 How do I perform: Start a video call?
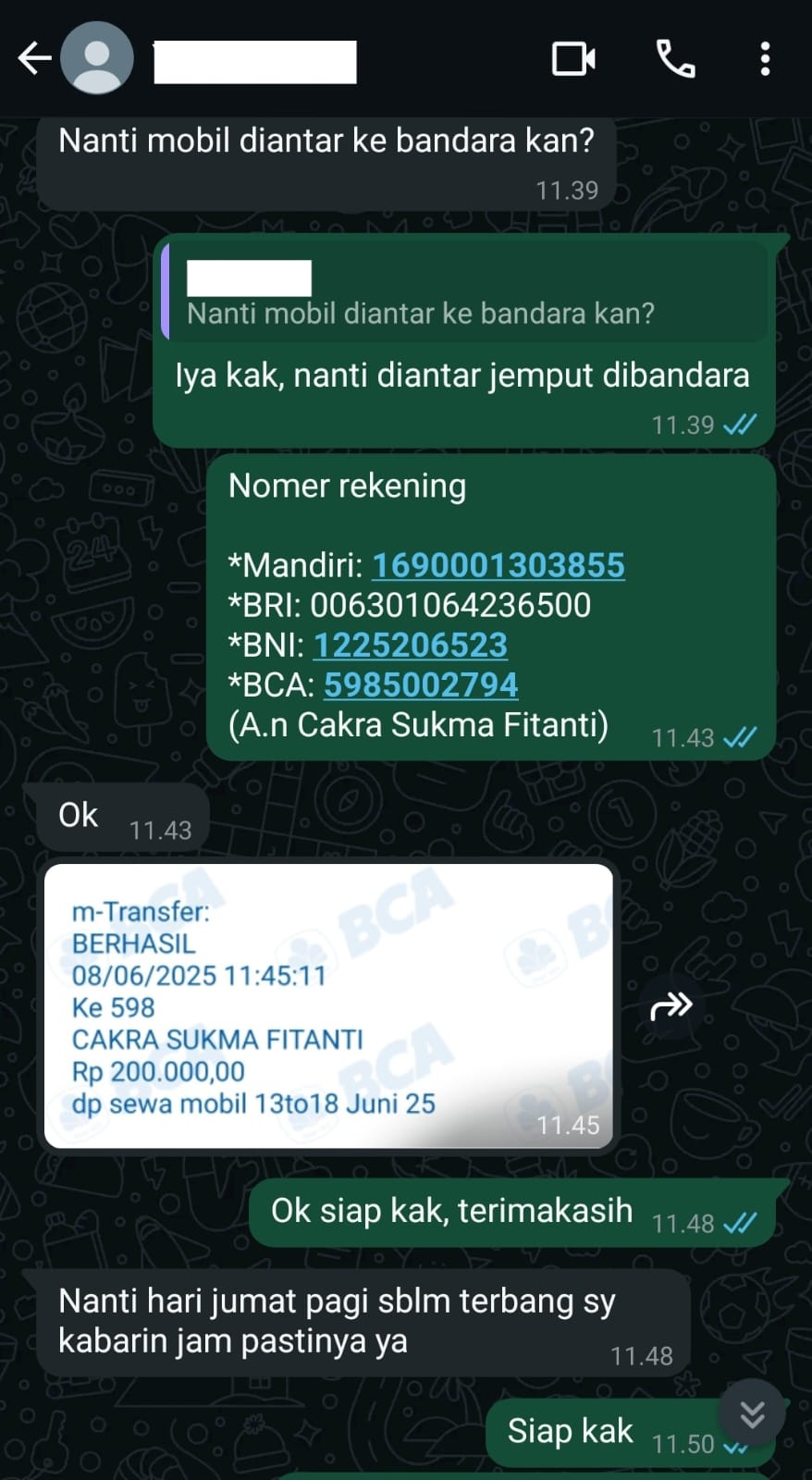coord(573,58)
